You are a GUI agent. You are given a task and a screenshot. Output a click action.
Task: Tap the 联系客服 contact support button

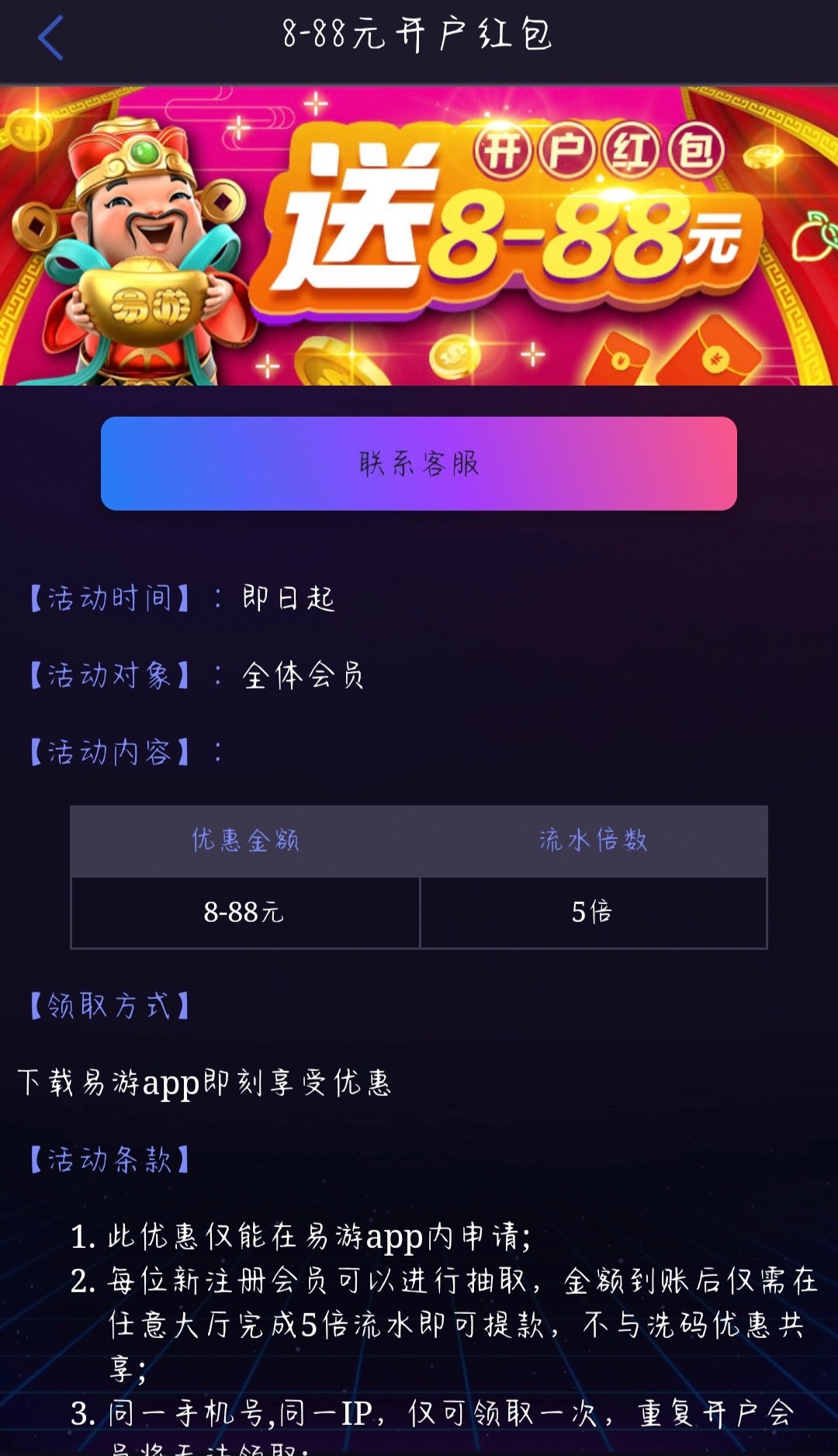(419, 463)
